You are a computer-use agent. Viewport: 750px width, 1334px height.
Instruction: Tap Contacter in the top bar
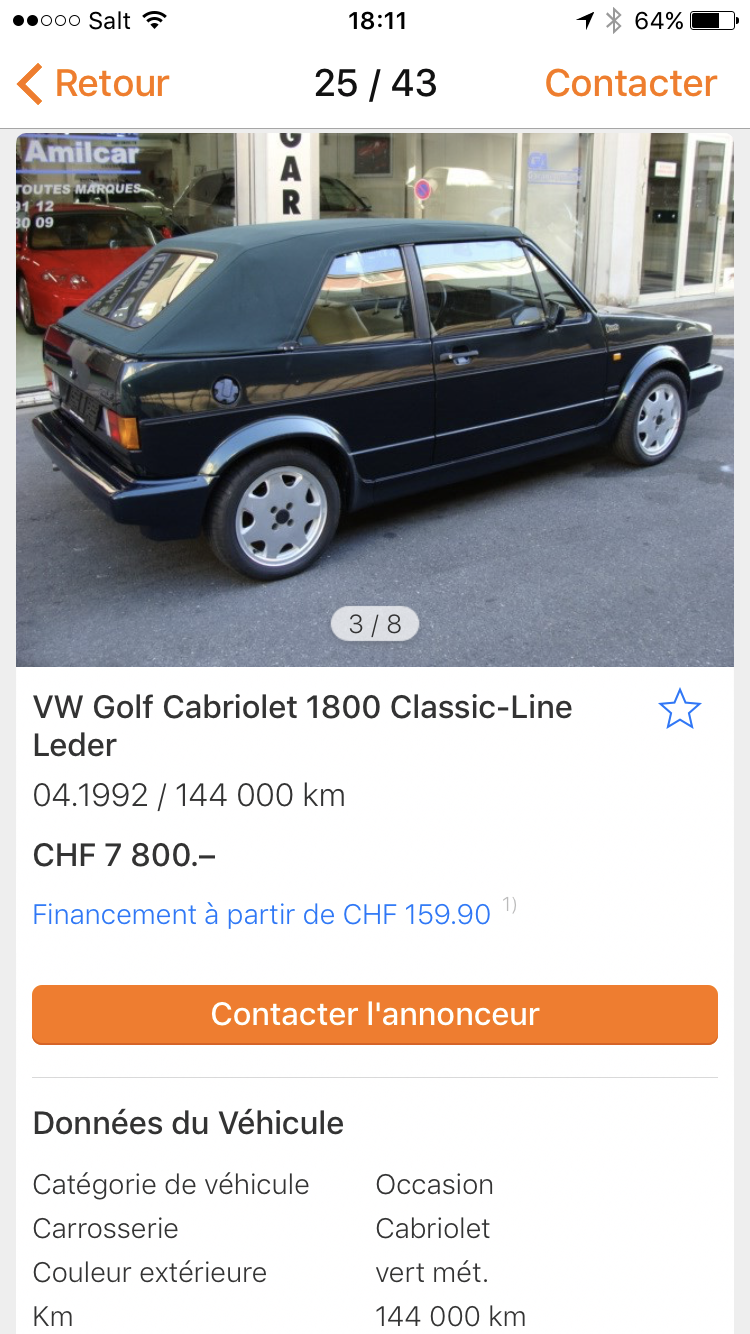click(630, 84)
